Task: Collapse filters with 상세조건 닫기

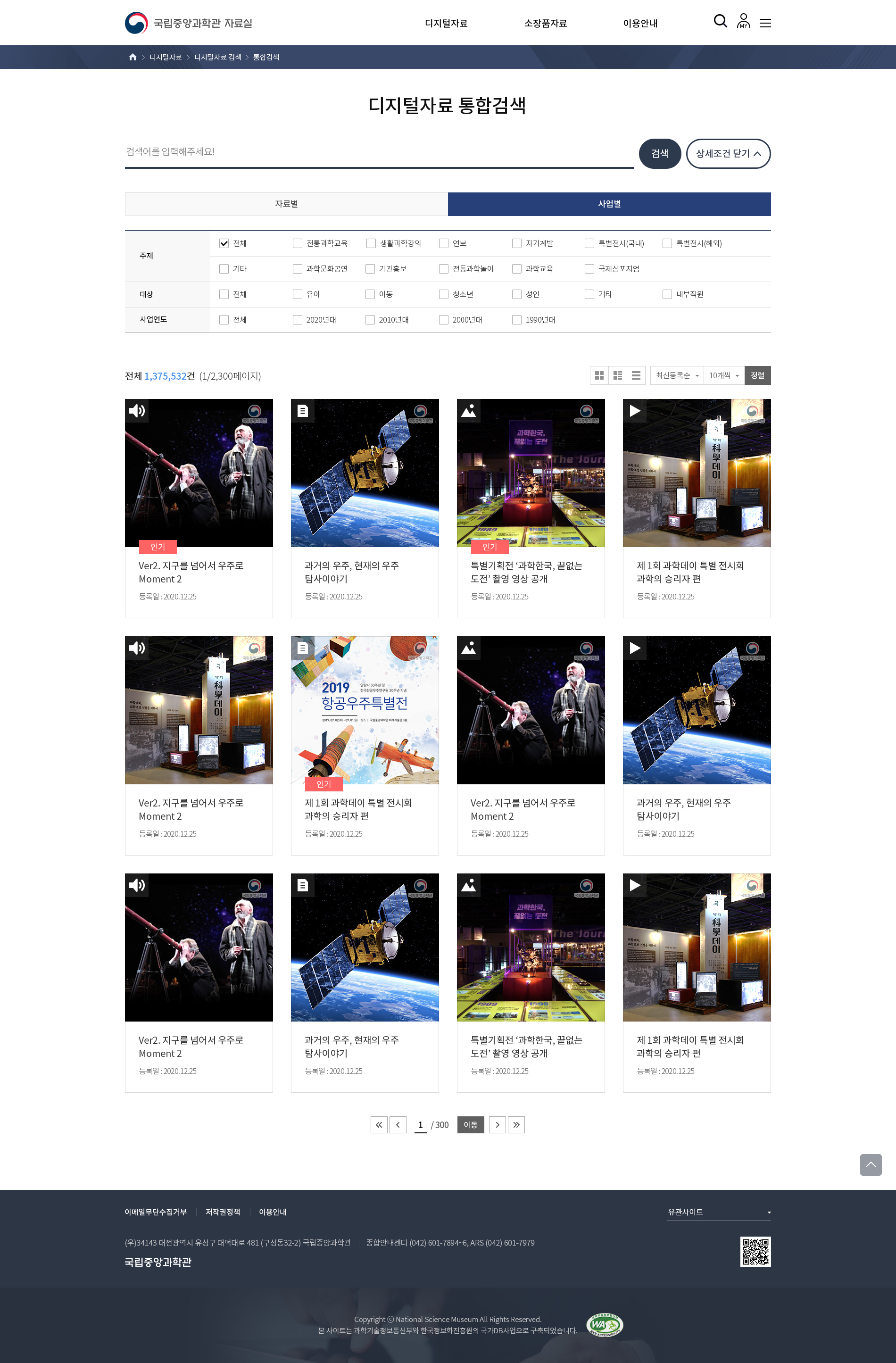Action: coord(728,153)
